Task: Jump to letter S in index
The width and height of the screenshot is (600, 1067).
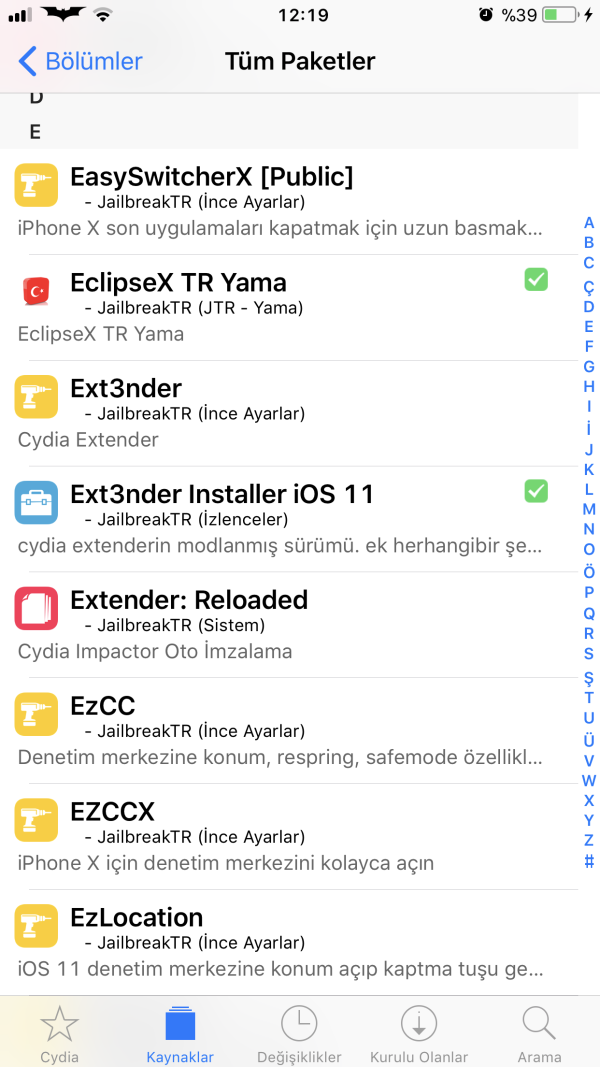Action: point(589,653)
